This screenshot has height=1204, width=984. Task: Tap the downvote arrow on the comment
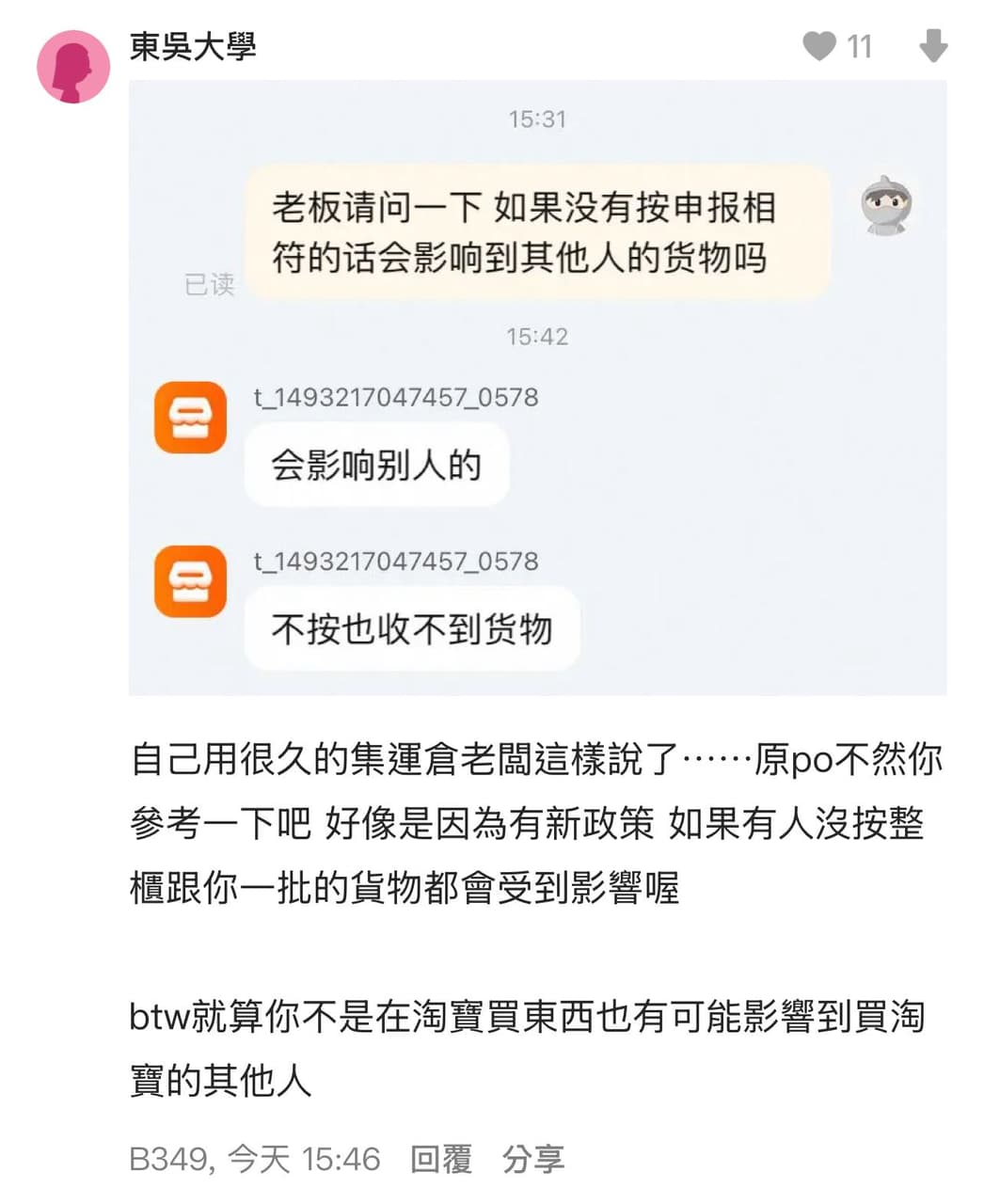click(932, 45)
